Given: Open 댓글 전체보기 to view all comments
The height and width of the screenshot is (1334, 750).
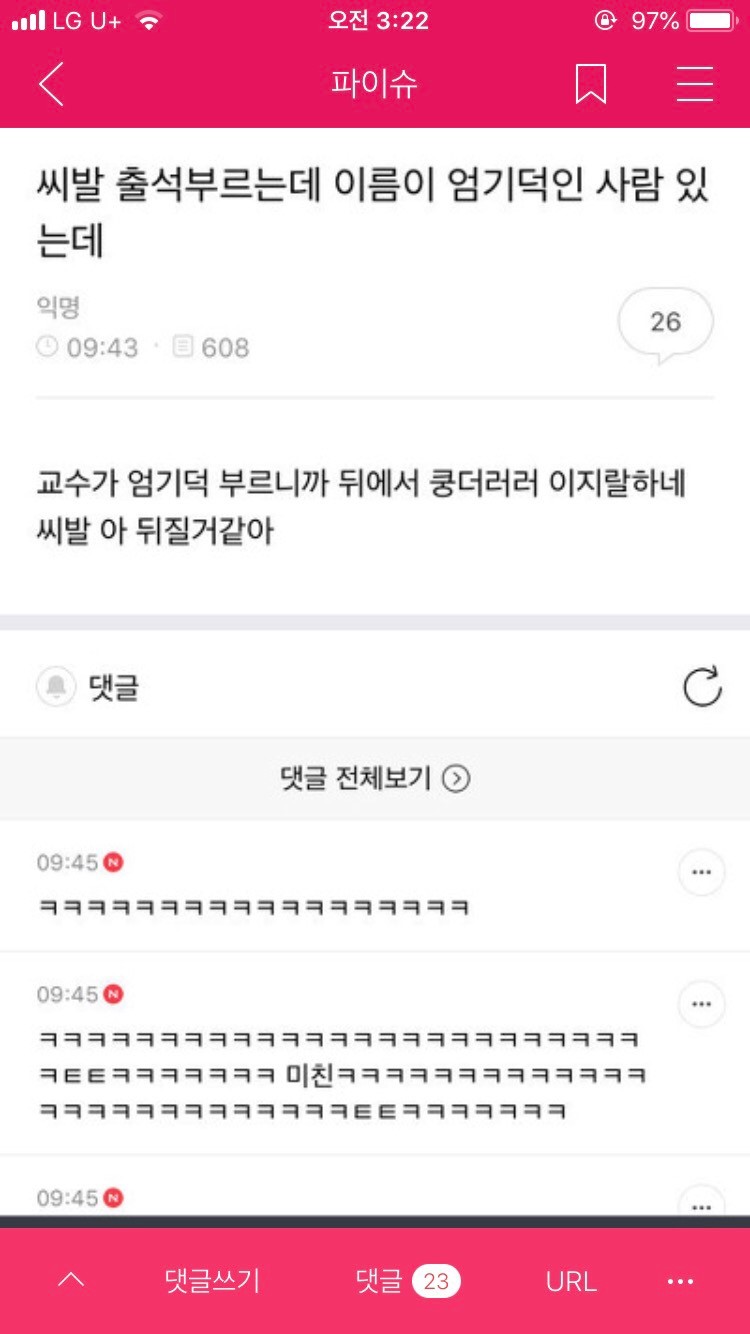Looking at the screenshot, I should (374, 778).
